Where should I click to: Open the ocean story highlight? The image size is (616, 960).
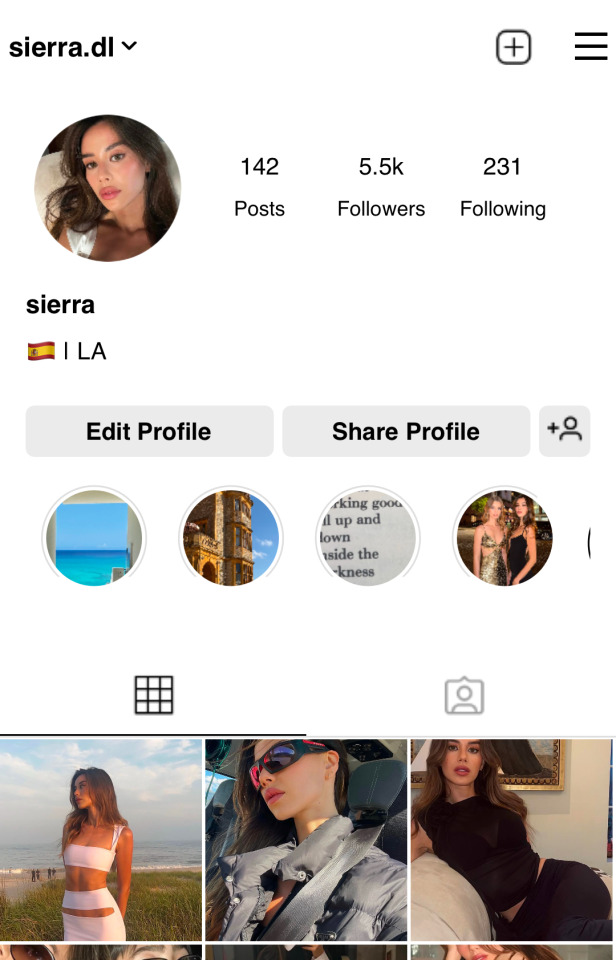94,538
